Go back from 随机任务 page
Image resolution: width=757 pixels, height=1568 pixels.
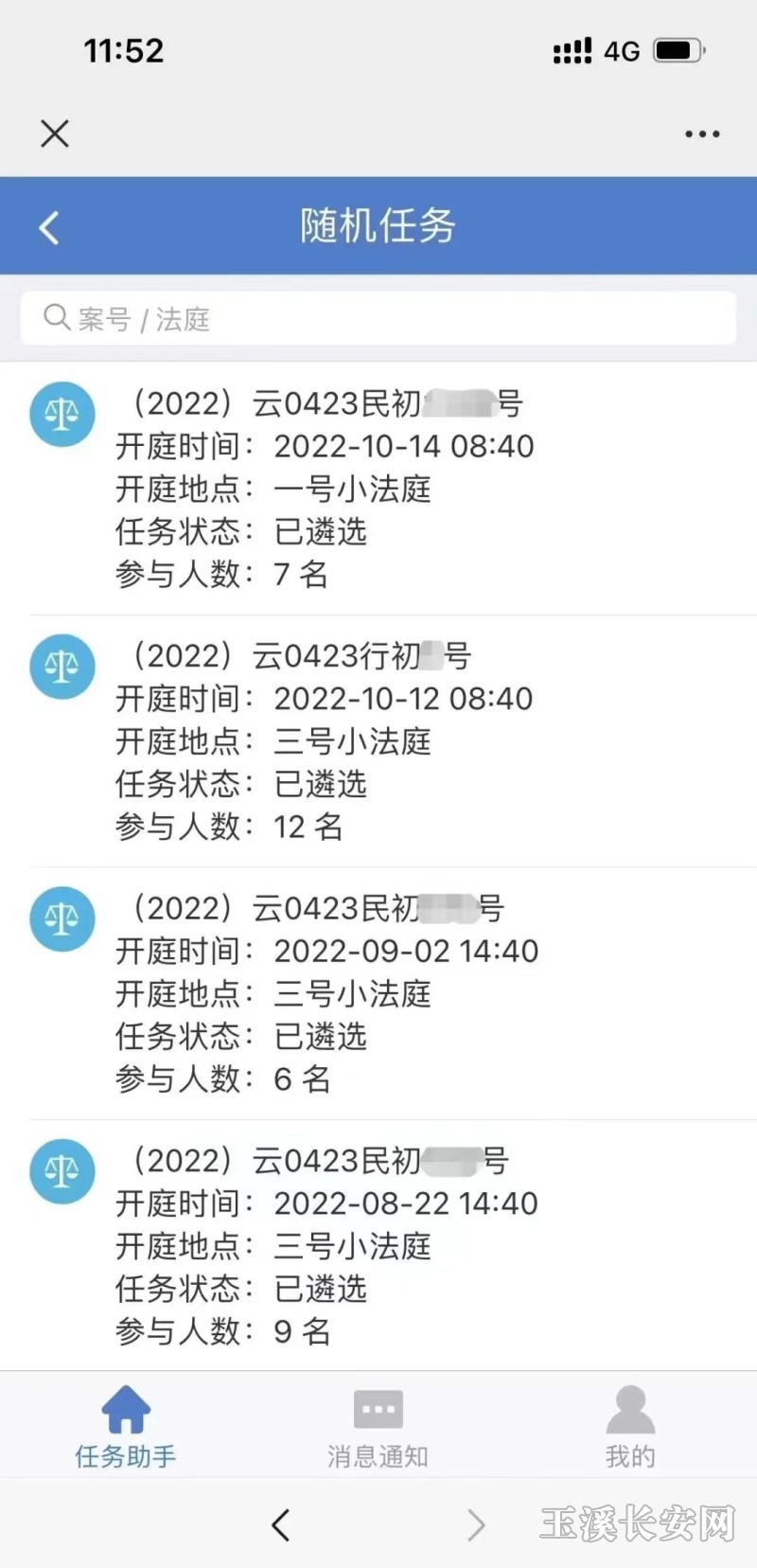point(49,227)
